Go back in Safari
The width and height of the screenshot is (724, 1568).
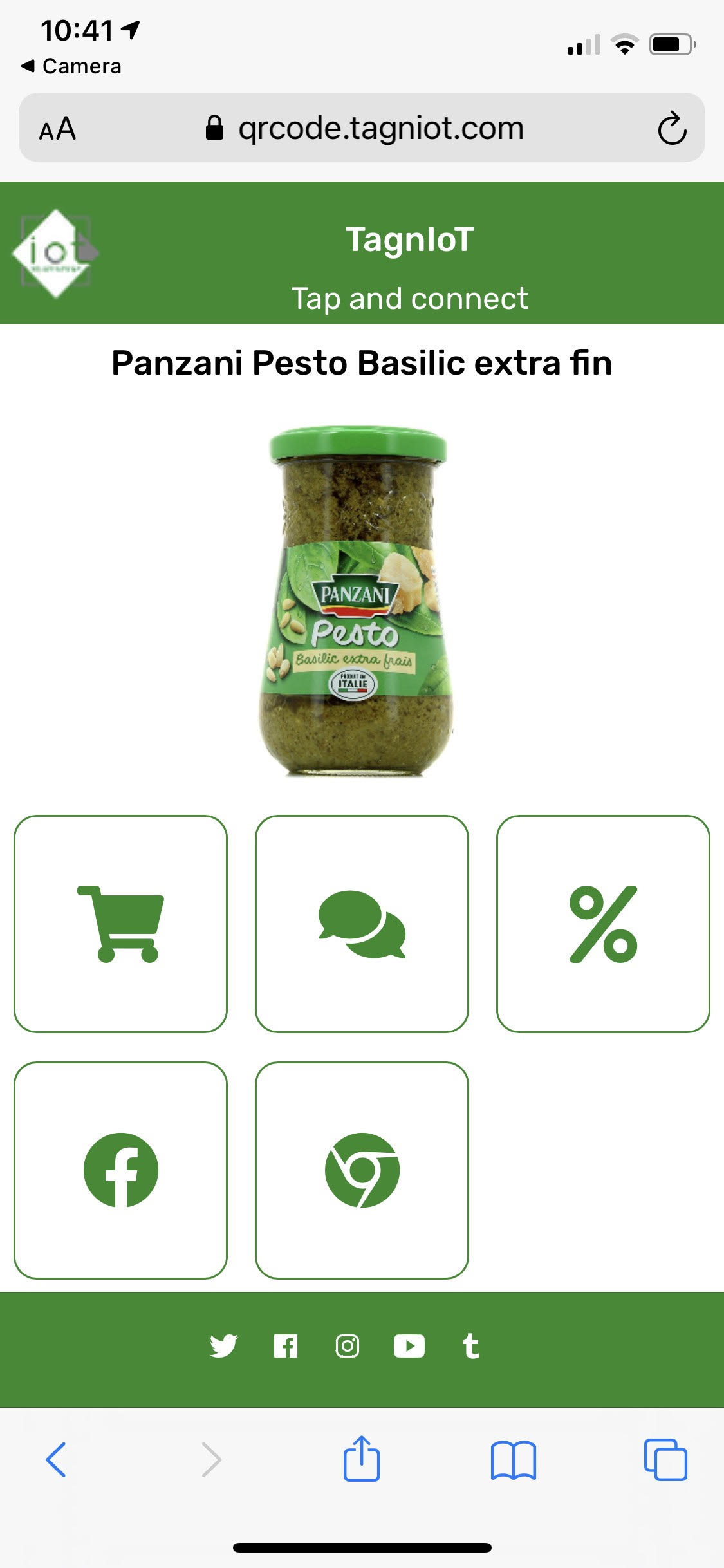(x=56, y=1459)
